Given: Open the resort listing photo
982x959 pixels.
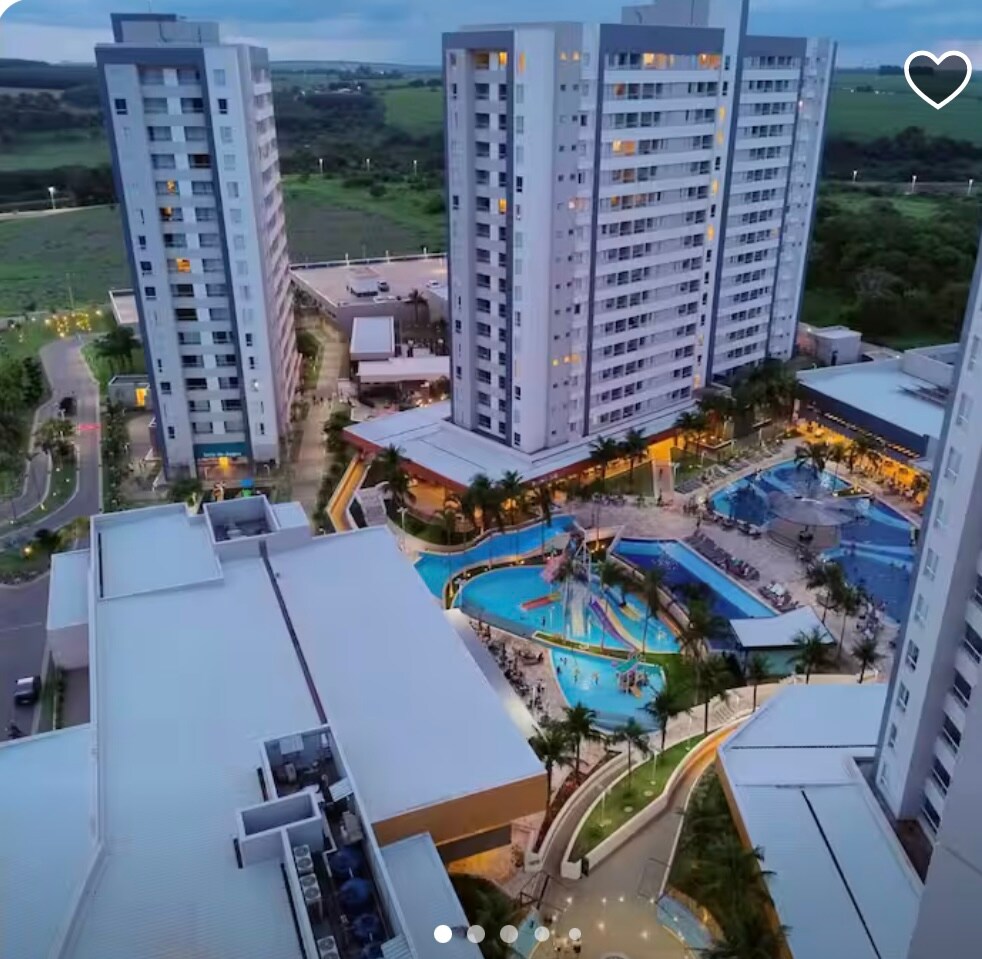Looking at the screenshot, I should click(x=490, y=480).
